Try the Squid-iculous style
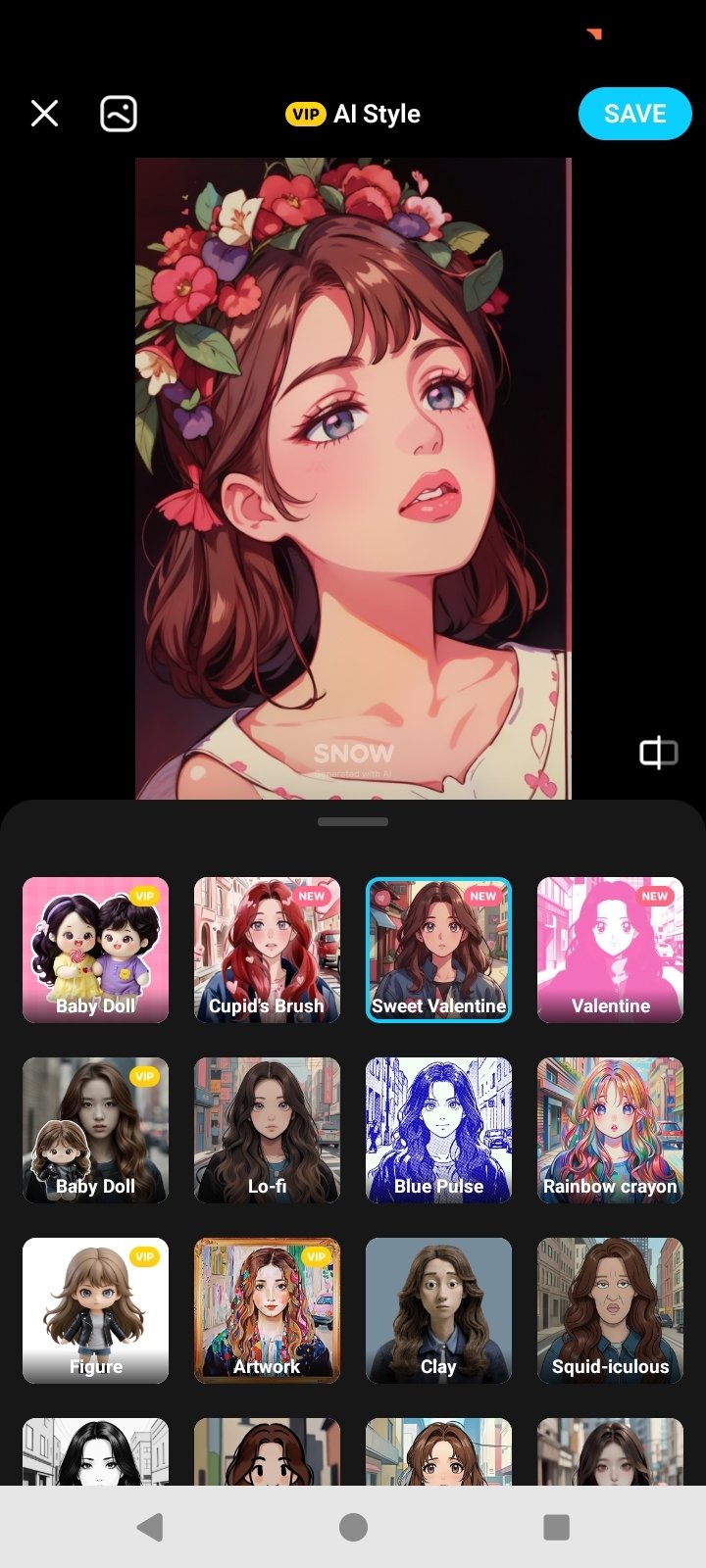 tap(610, 1310)
